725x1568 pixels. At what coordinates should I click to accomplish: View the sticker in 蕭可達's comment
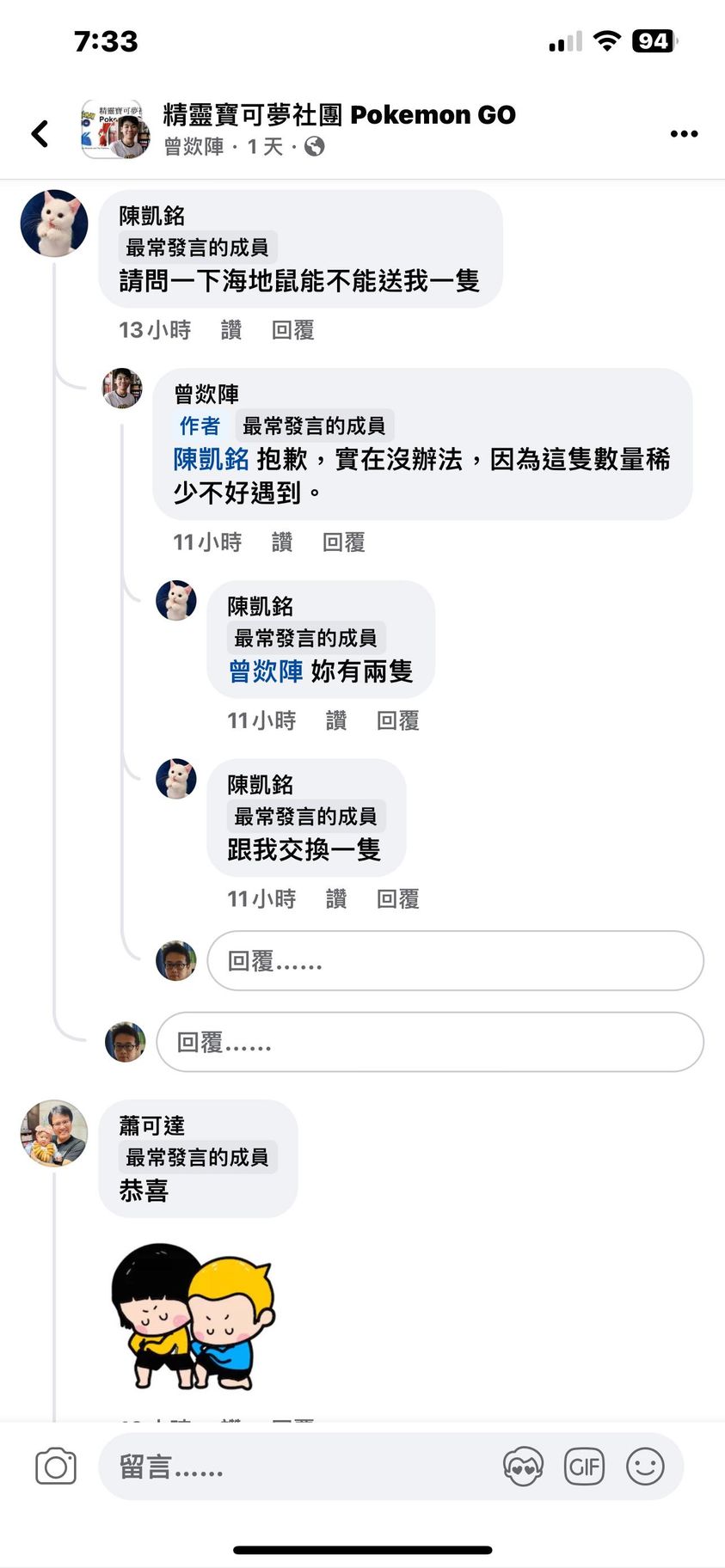(193, 1316)
